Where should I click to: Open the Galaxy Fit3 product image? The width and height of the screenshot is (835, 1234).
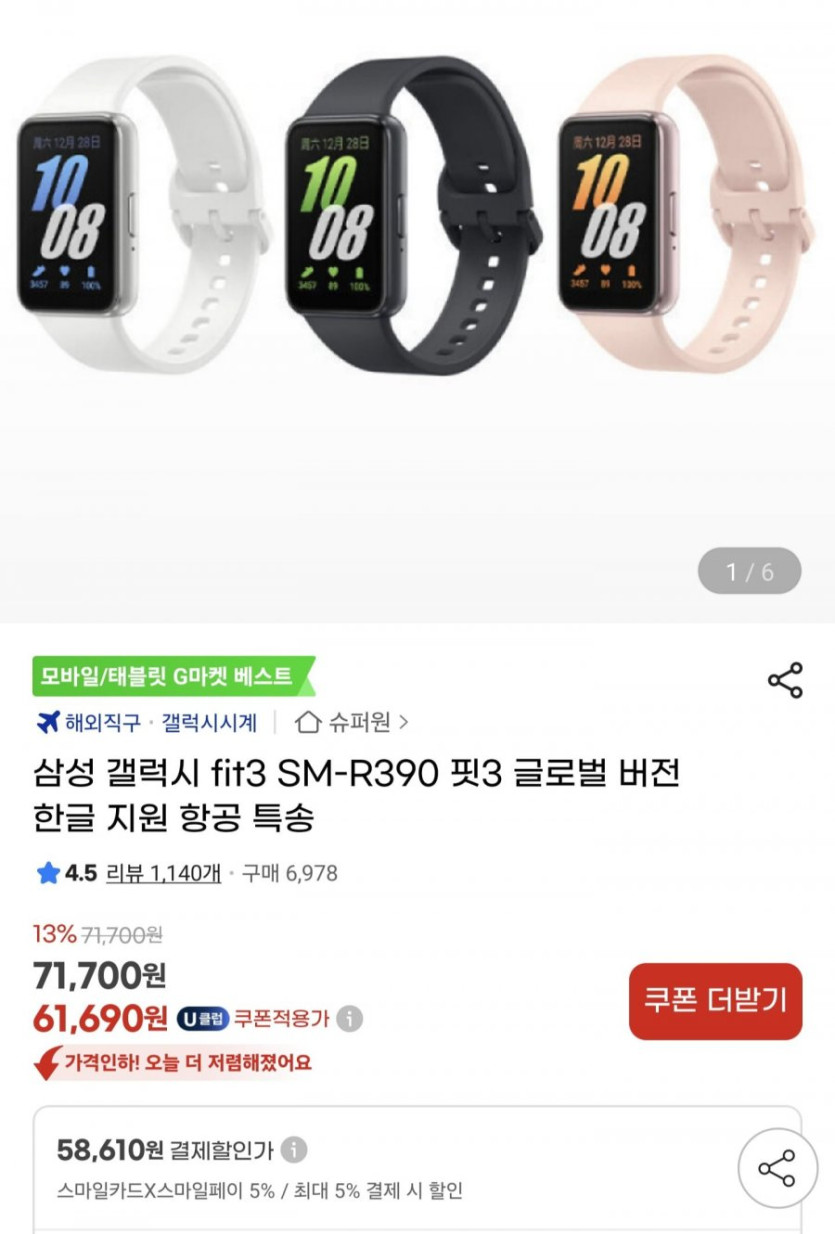417,215
